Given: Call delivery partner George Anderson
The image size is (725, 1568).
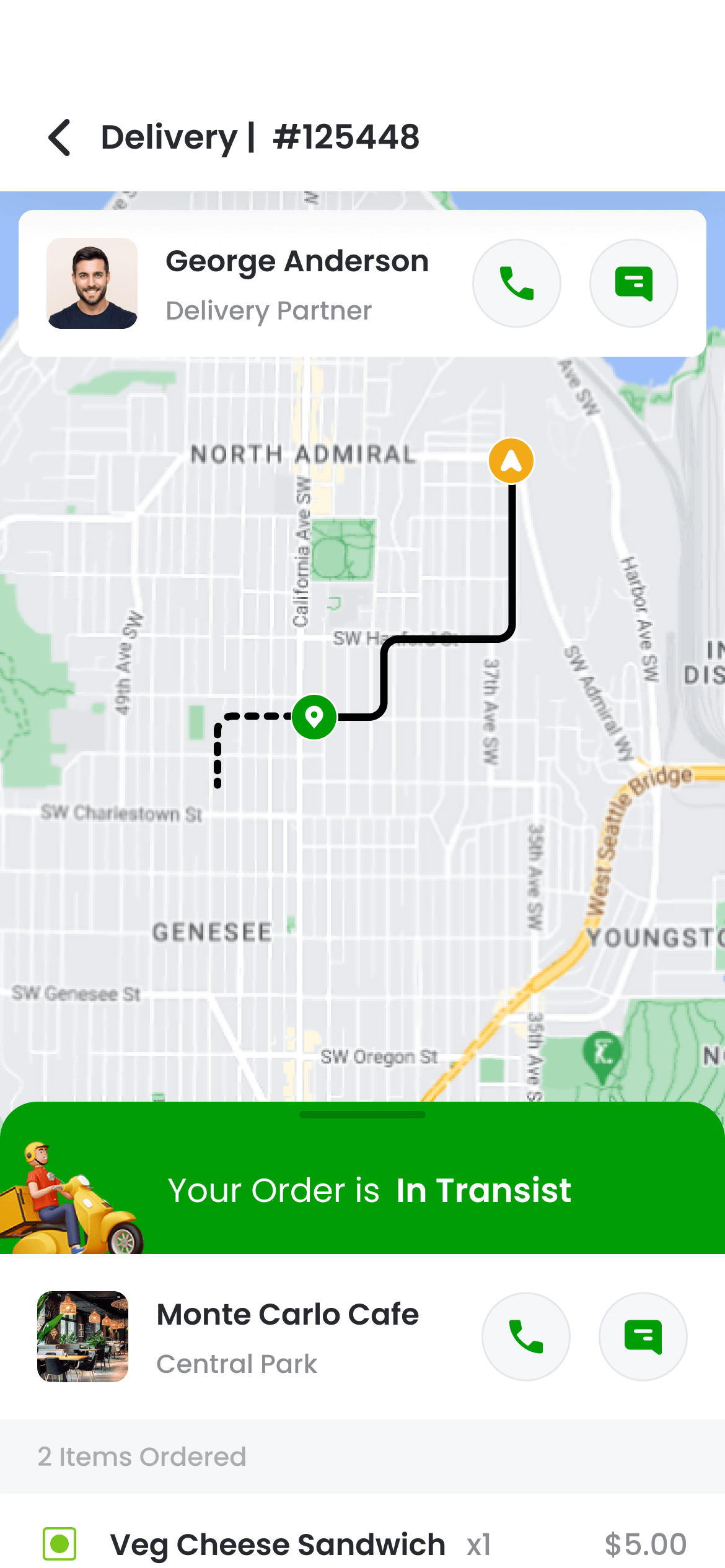Looking at the screenshot, I should pyautogui.click(x=516, y=284).
